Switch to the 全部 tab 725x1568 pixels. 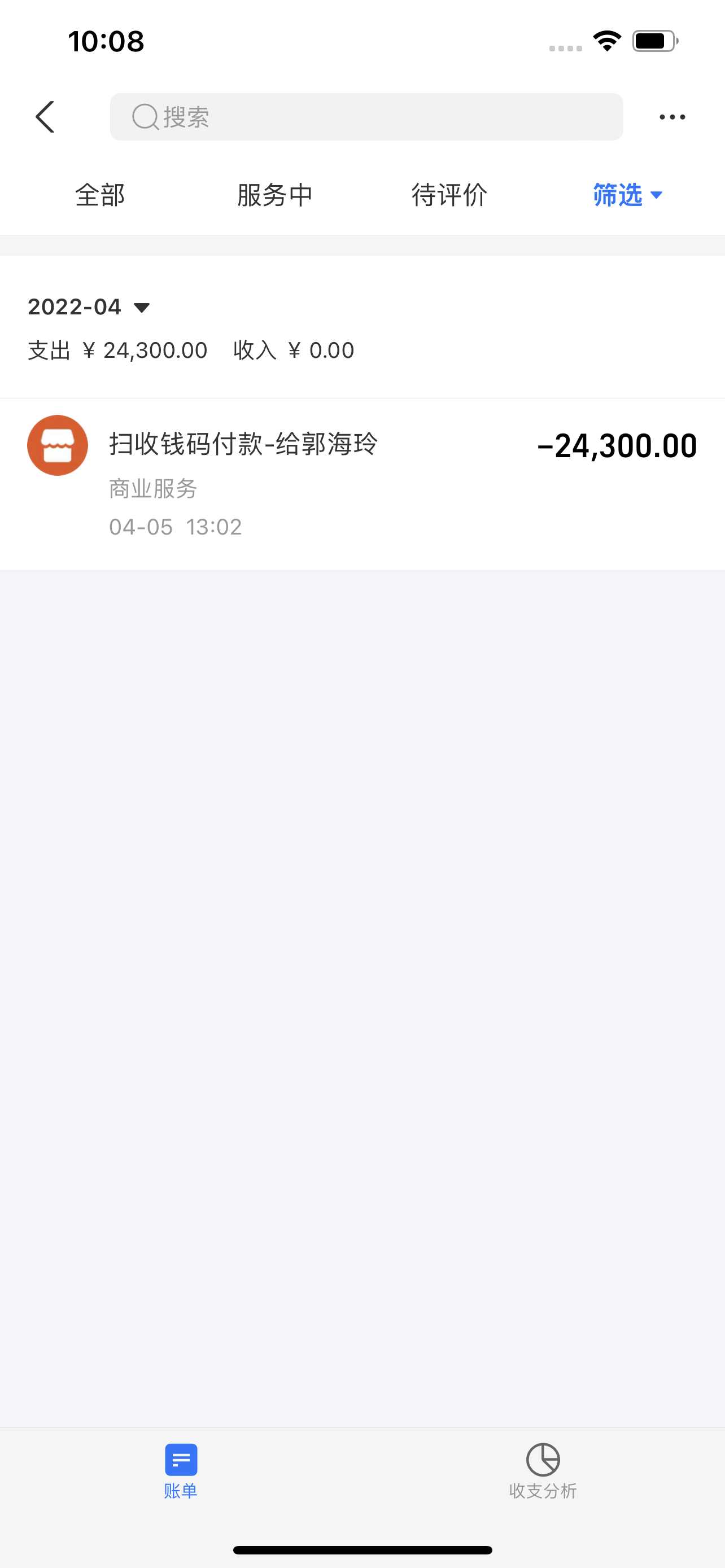click(100, 195)
